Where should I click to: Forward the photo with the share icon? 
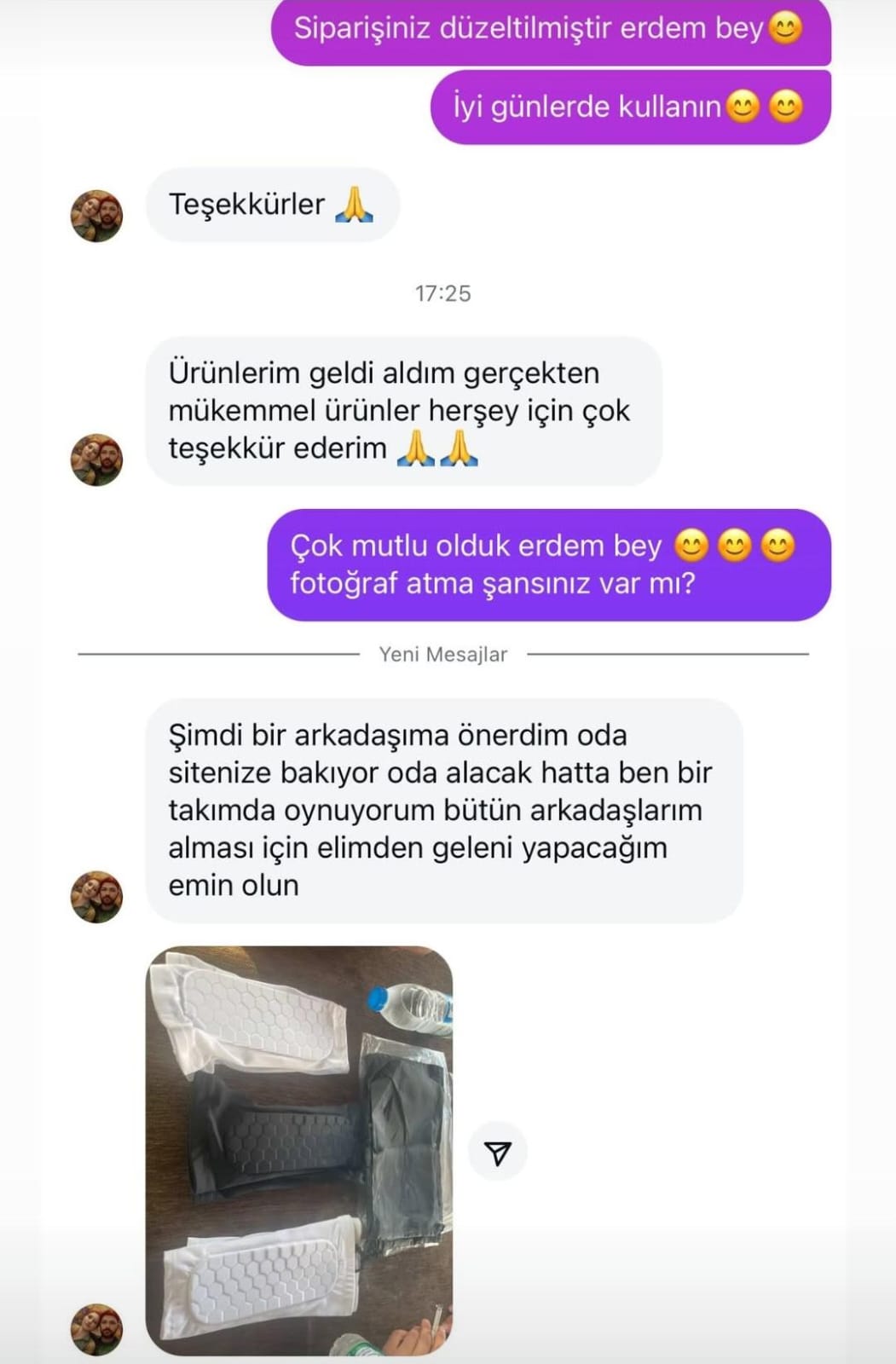(x=498, y=1152)
